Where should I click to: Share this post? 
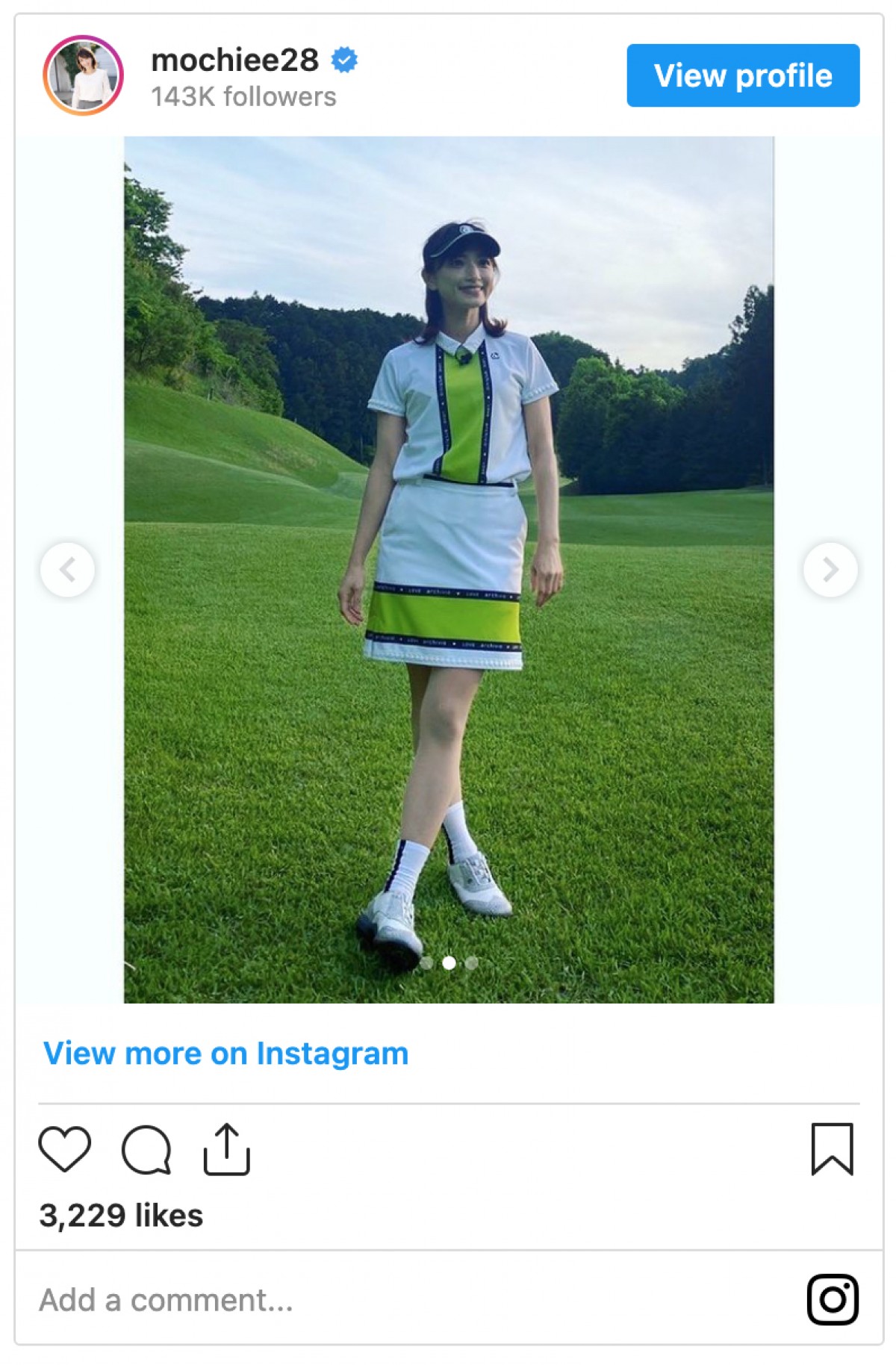pyautogui.click(x=226, y=1150)
